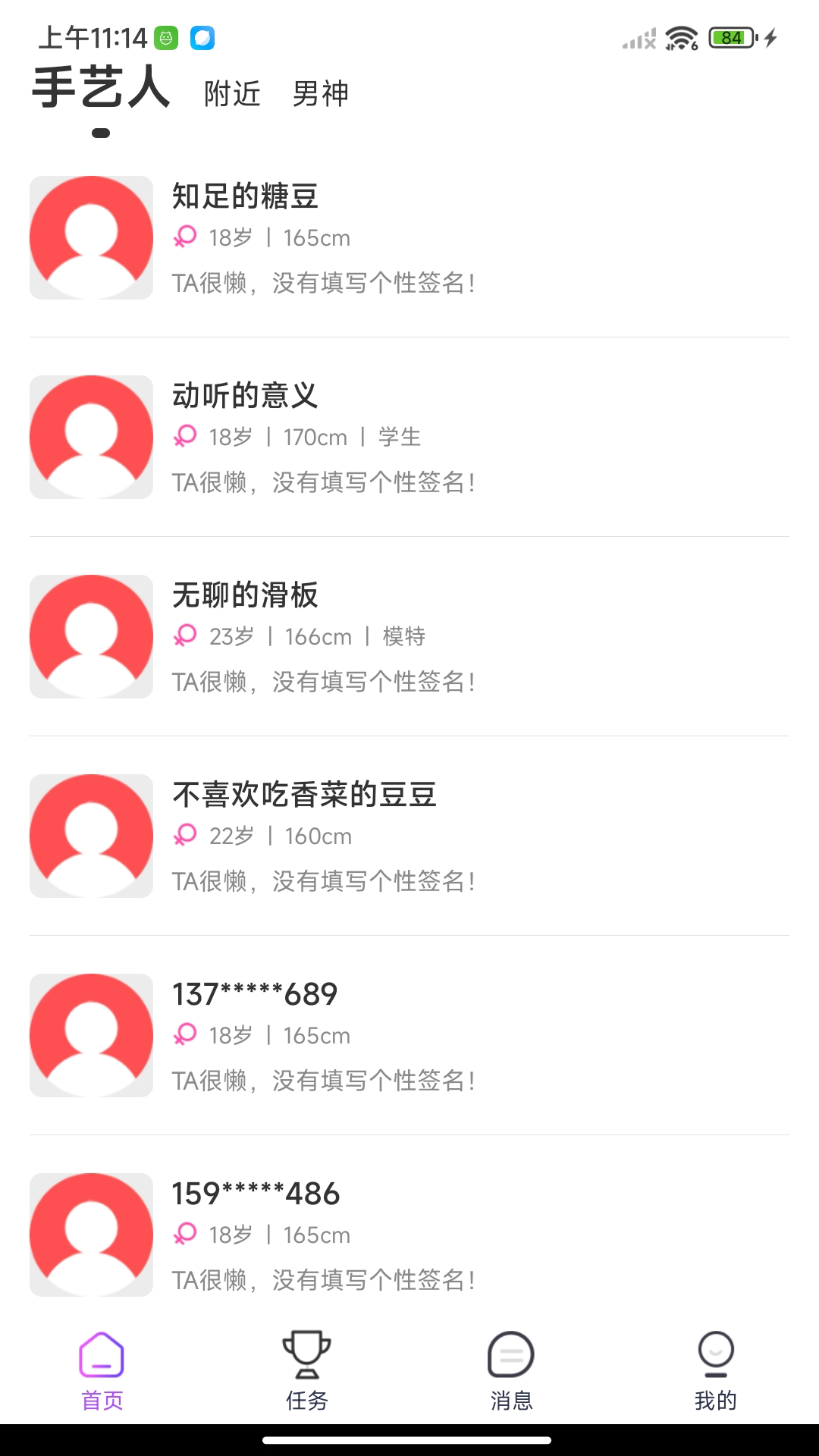Switch to the 男神 tab

tap(320, 94)
